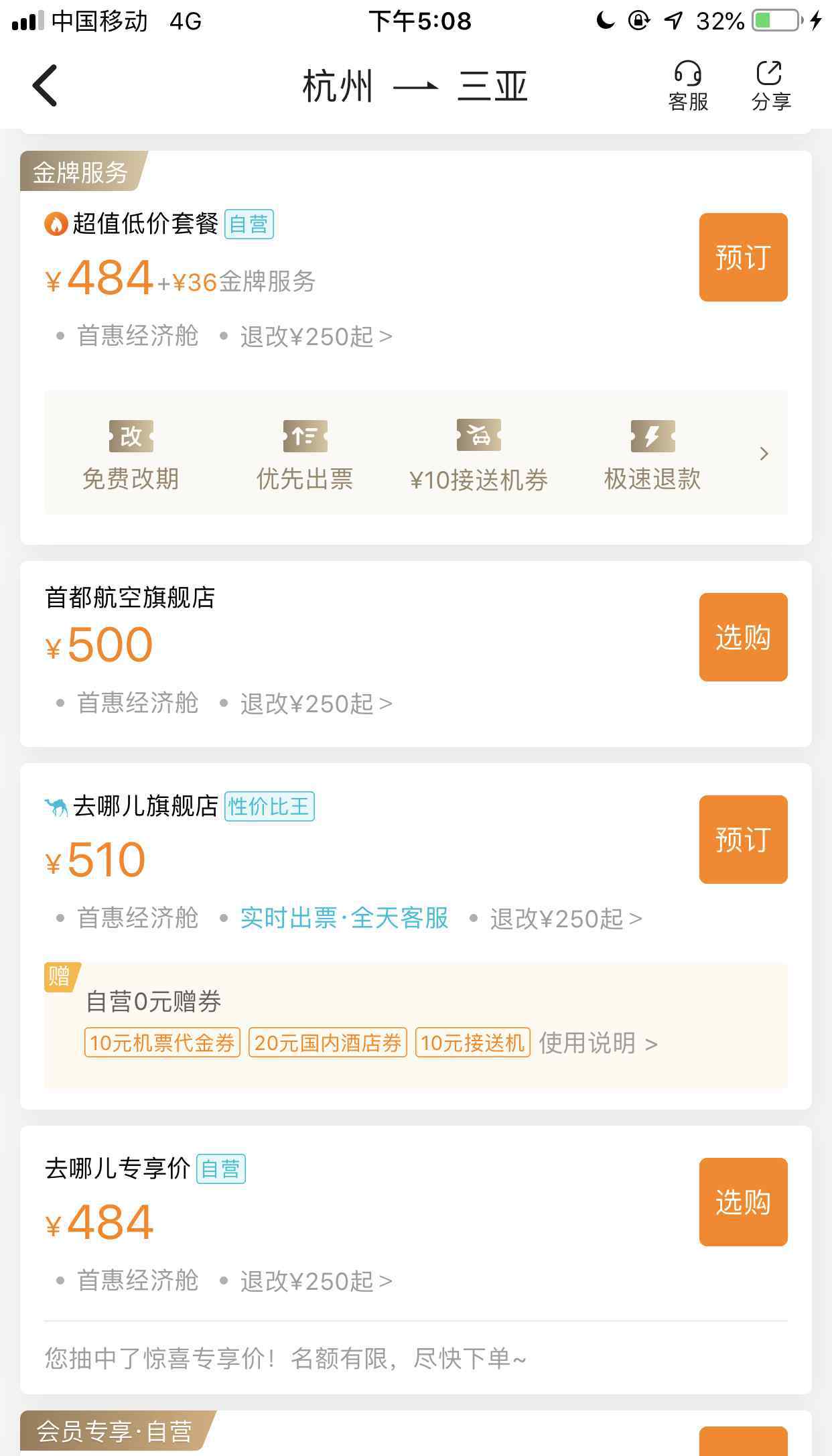Expand gold service perks via the arrow
832x1456 pixels.
point(764,454)
